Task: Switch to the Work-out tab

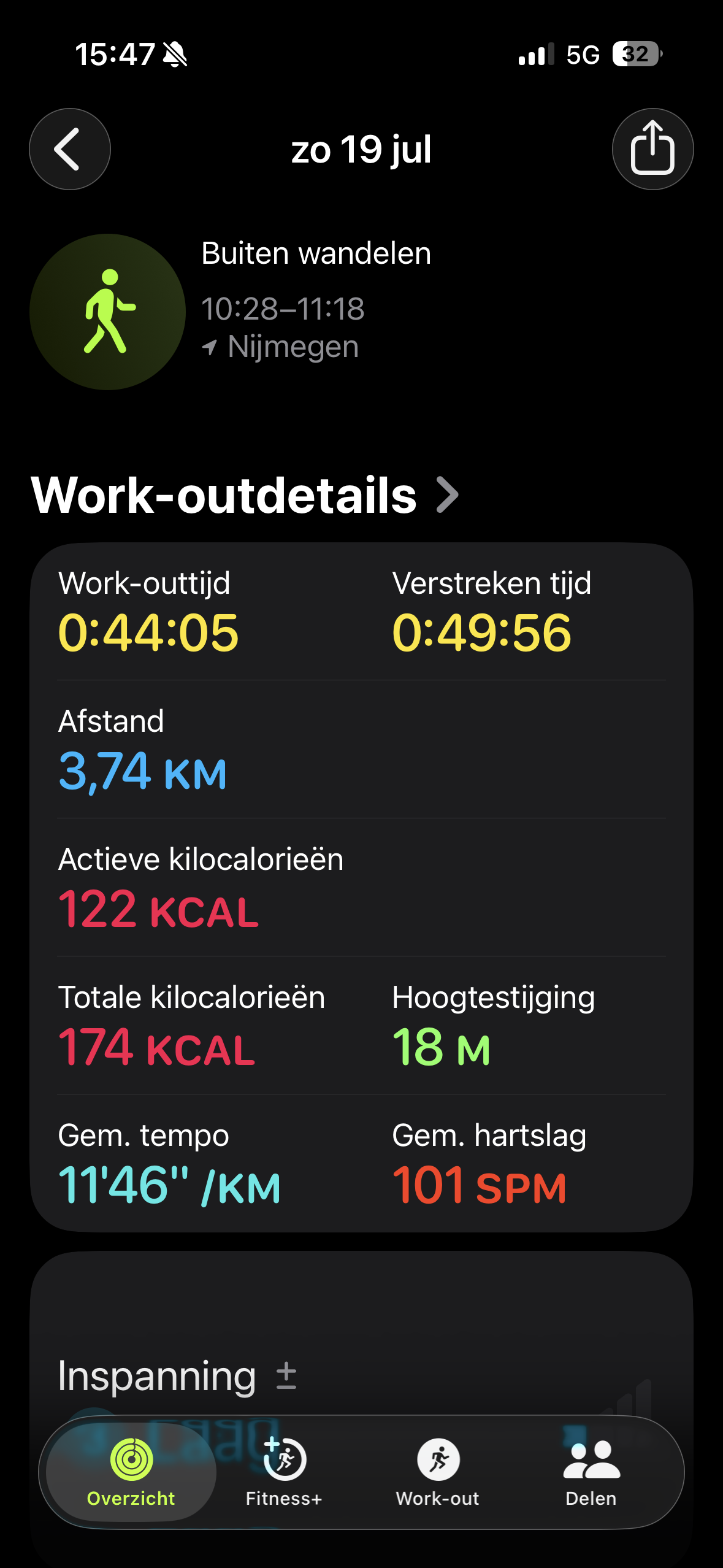Action: pos(438,1472)
